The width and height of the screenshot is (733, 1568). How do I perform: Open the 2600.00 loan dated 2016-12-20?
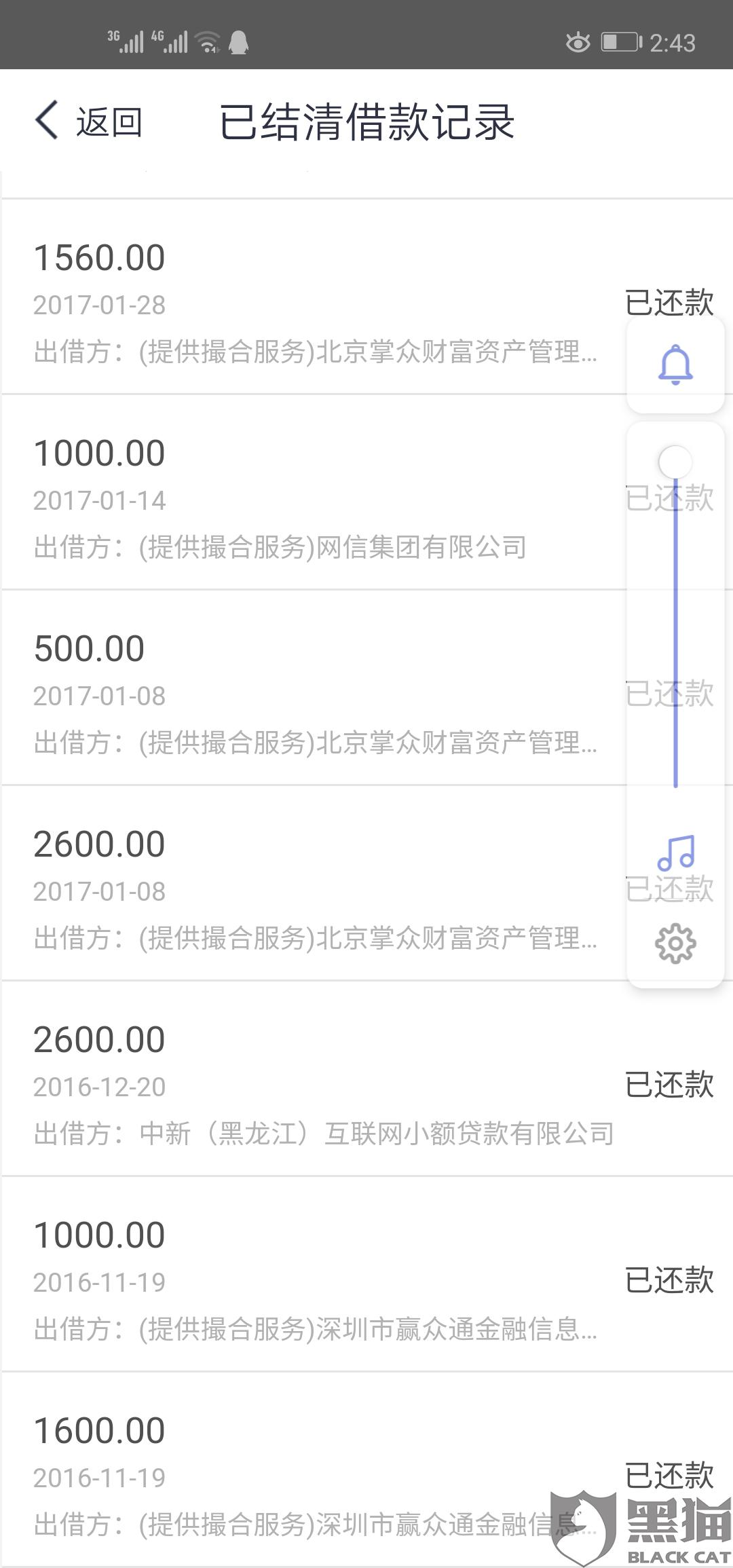312,1079
